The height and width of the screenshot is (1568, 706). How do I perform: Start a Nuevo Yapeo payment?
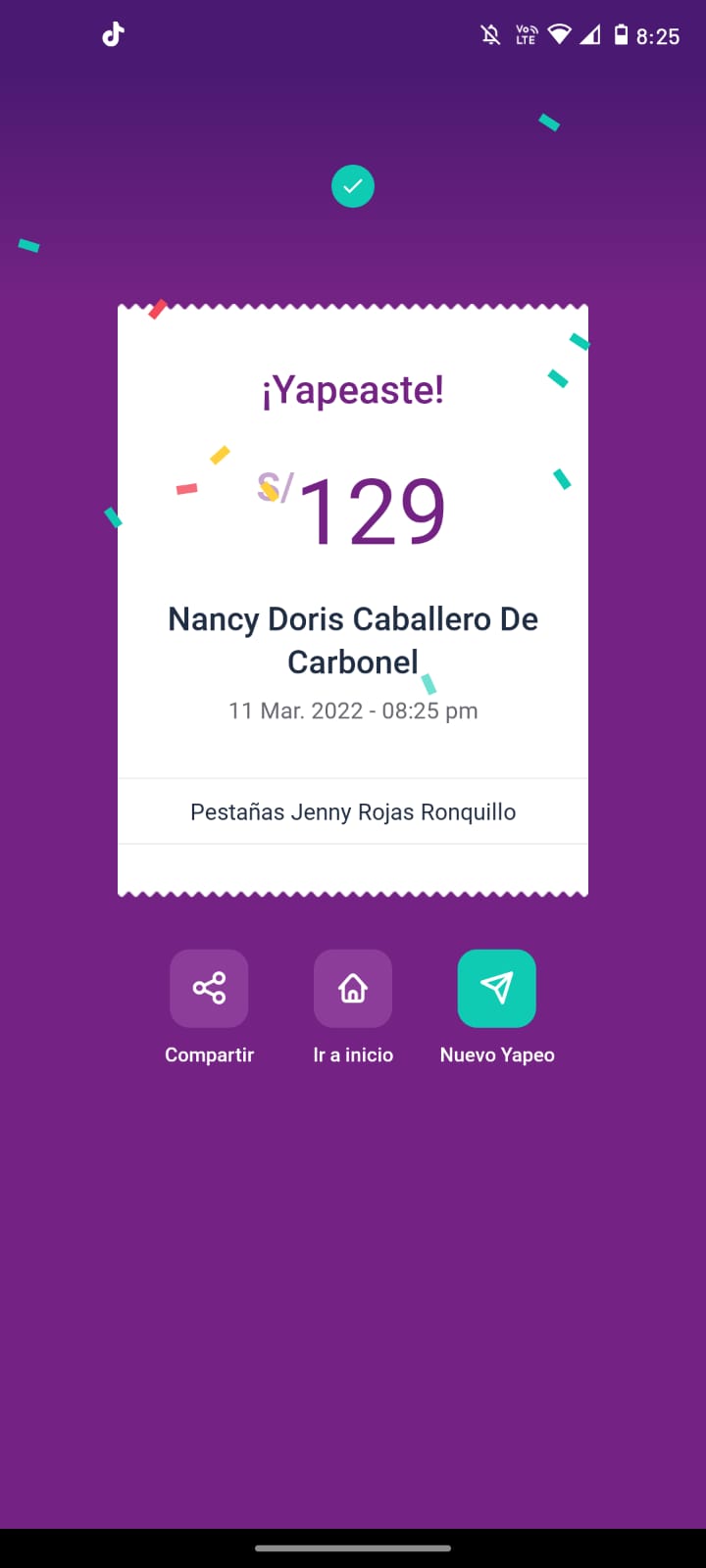pos(497,988)
